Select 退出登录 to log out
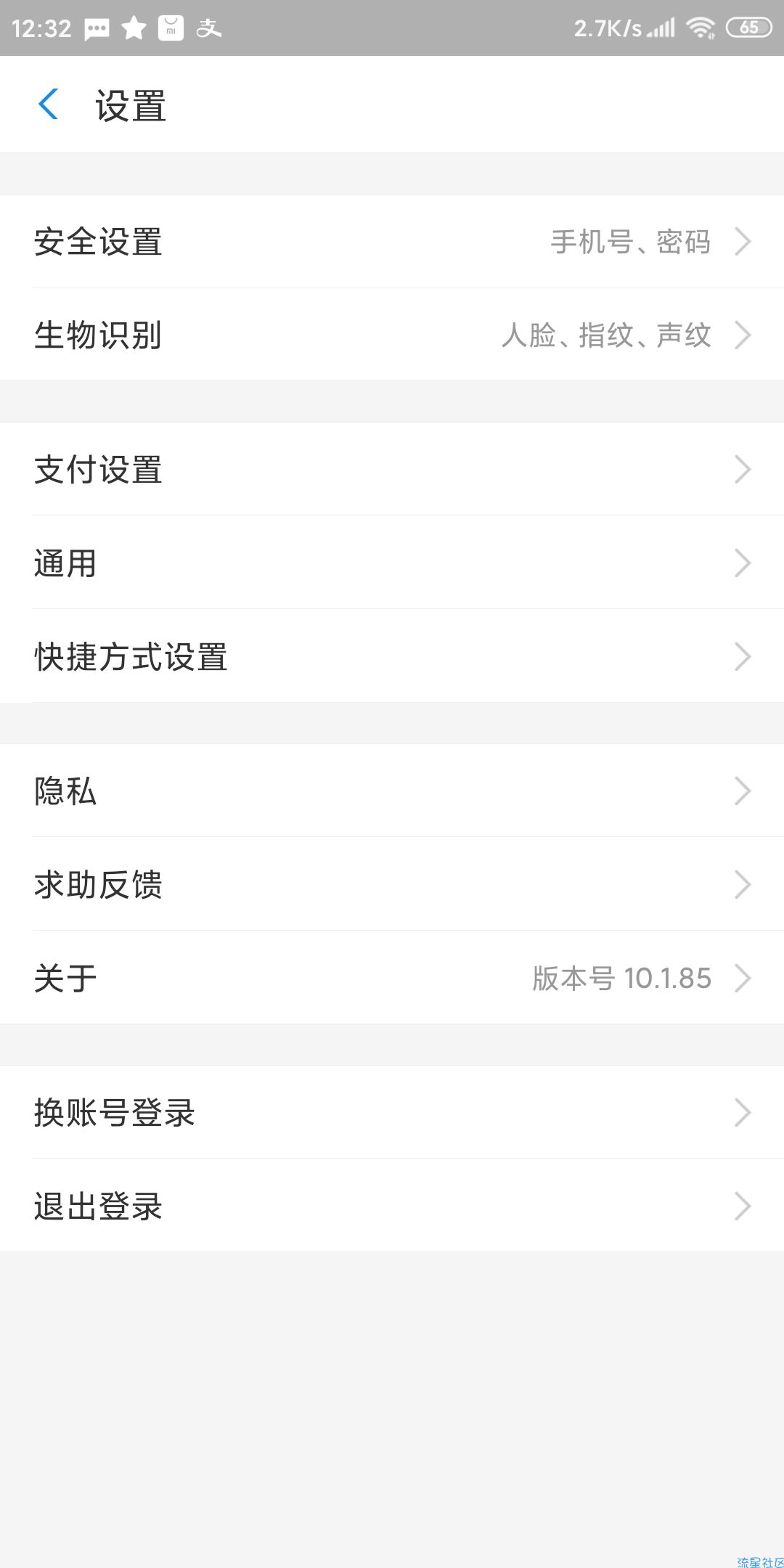 pos(392,1206)
